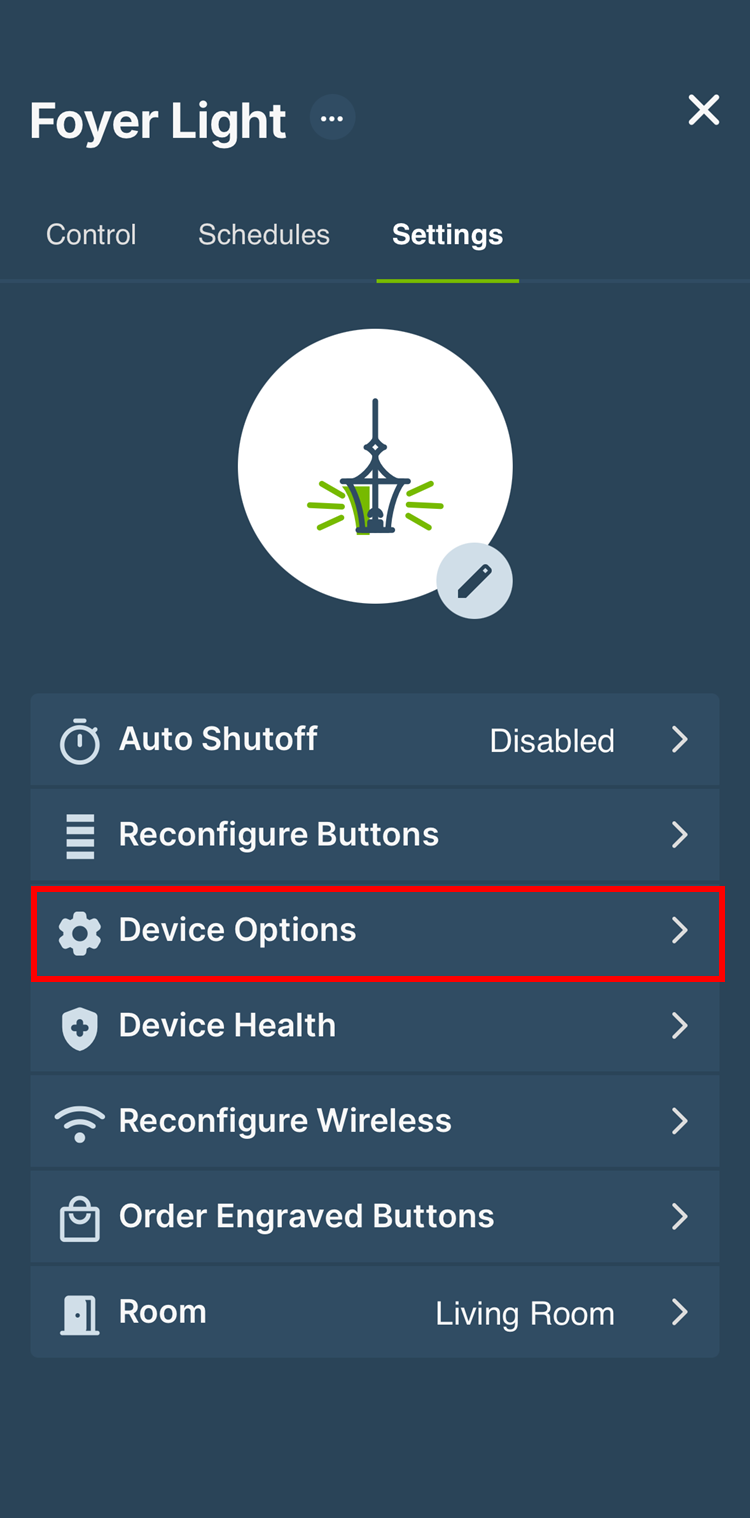
Task: Click the gear icon for Device Options
Action: point(79,931)
